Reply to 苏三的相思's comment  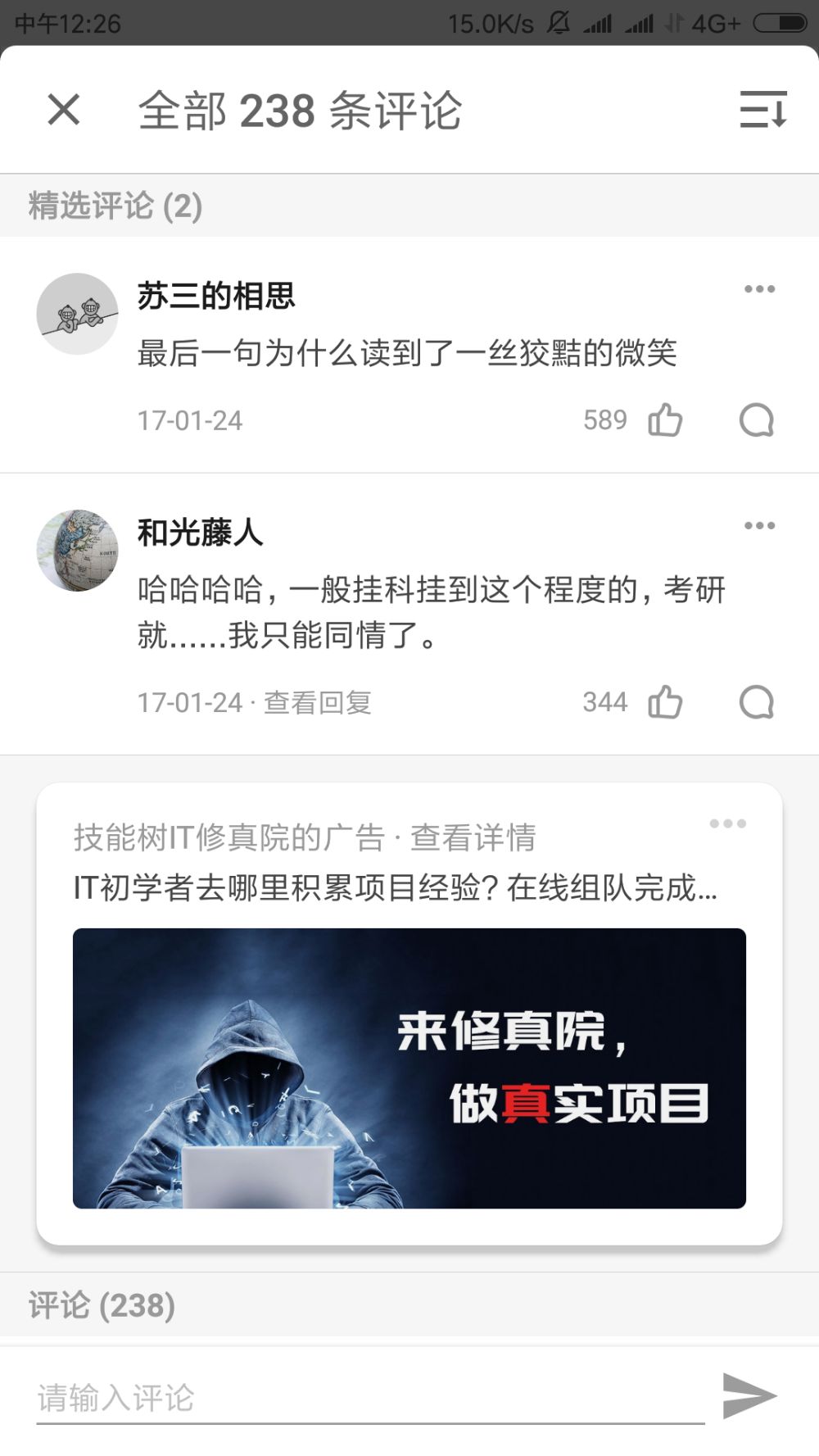coord(756,420)
